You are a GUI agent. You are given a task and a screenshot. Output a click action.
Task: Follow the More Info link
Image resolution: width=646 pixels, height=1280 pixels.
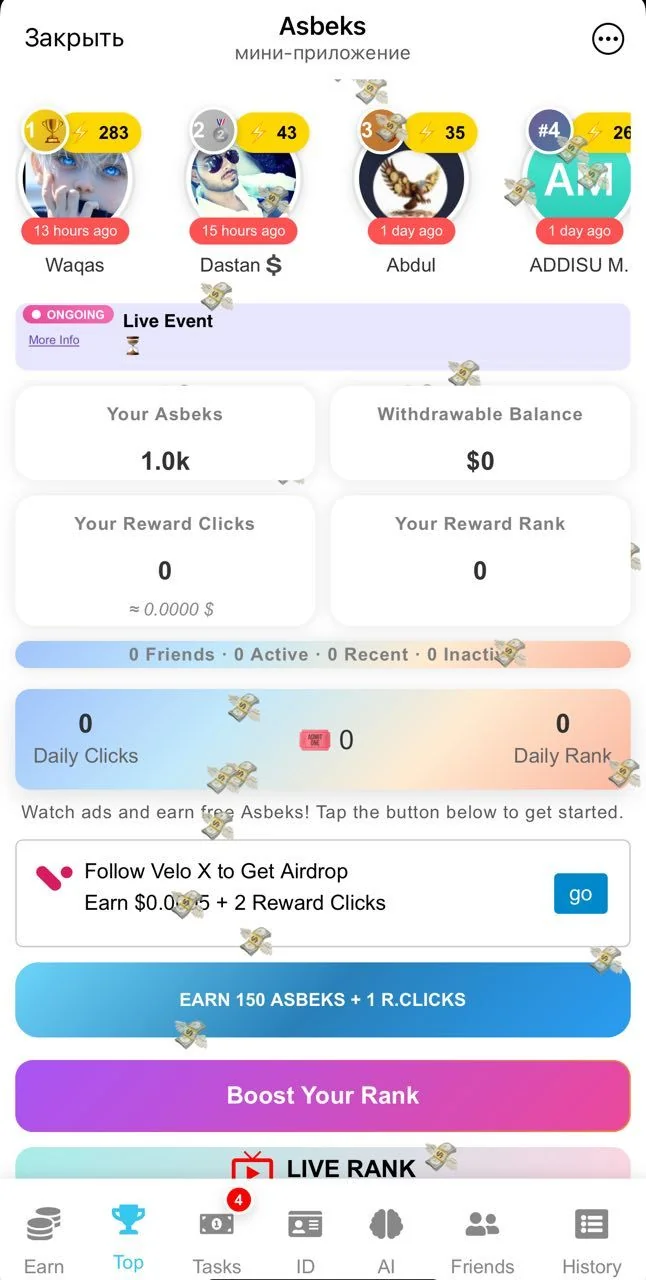[x=54, y=340]
